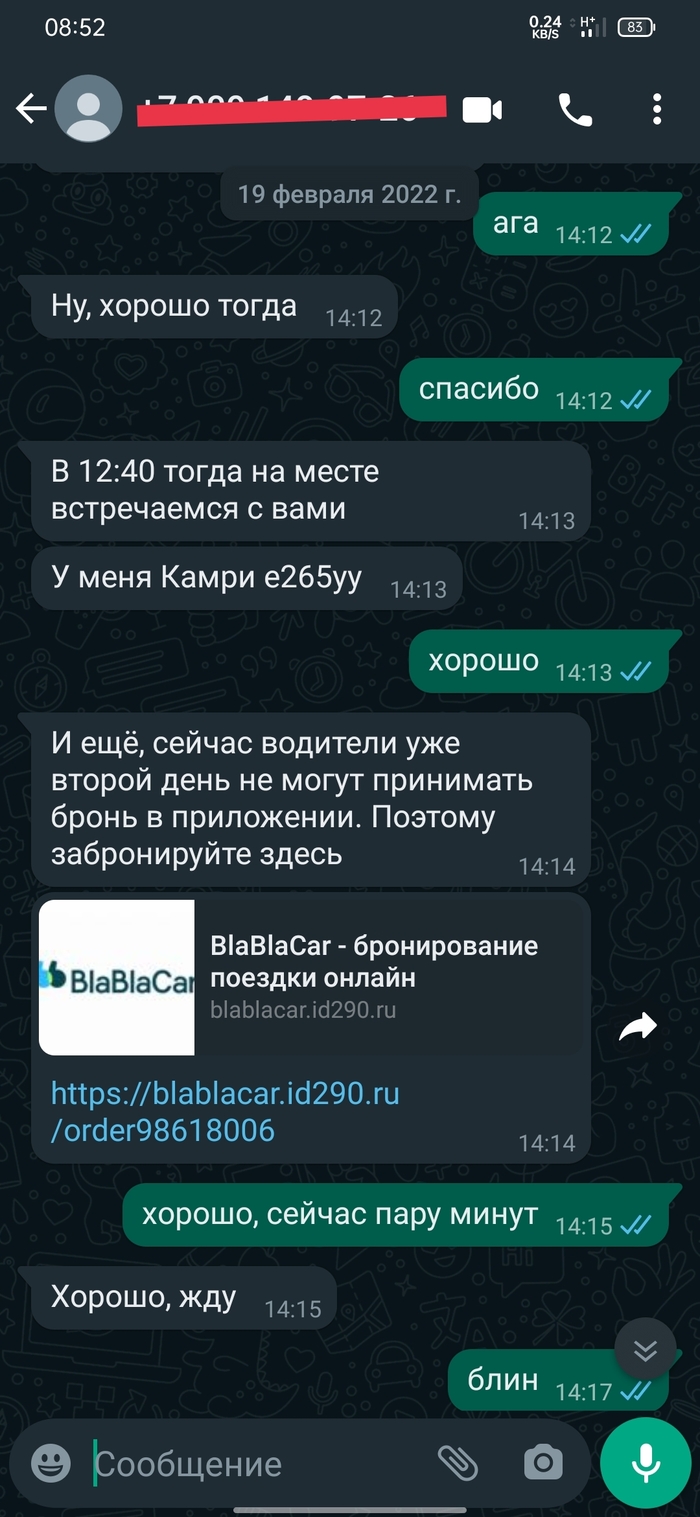The height and width of the screenshot is (1517, 700).
Task: Open the BlaBlaCar link preview card
Action: [x=310, y=977]
